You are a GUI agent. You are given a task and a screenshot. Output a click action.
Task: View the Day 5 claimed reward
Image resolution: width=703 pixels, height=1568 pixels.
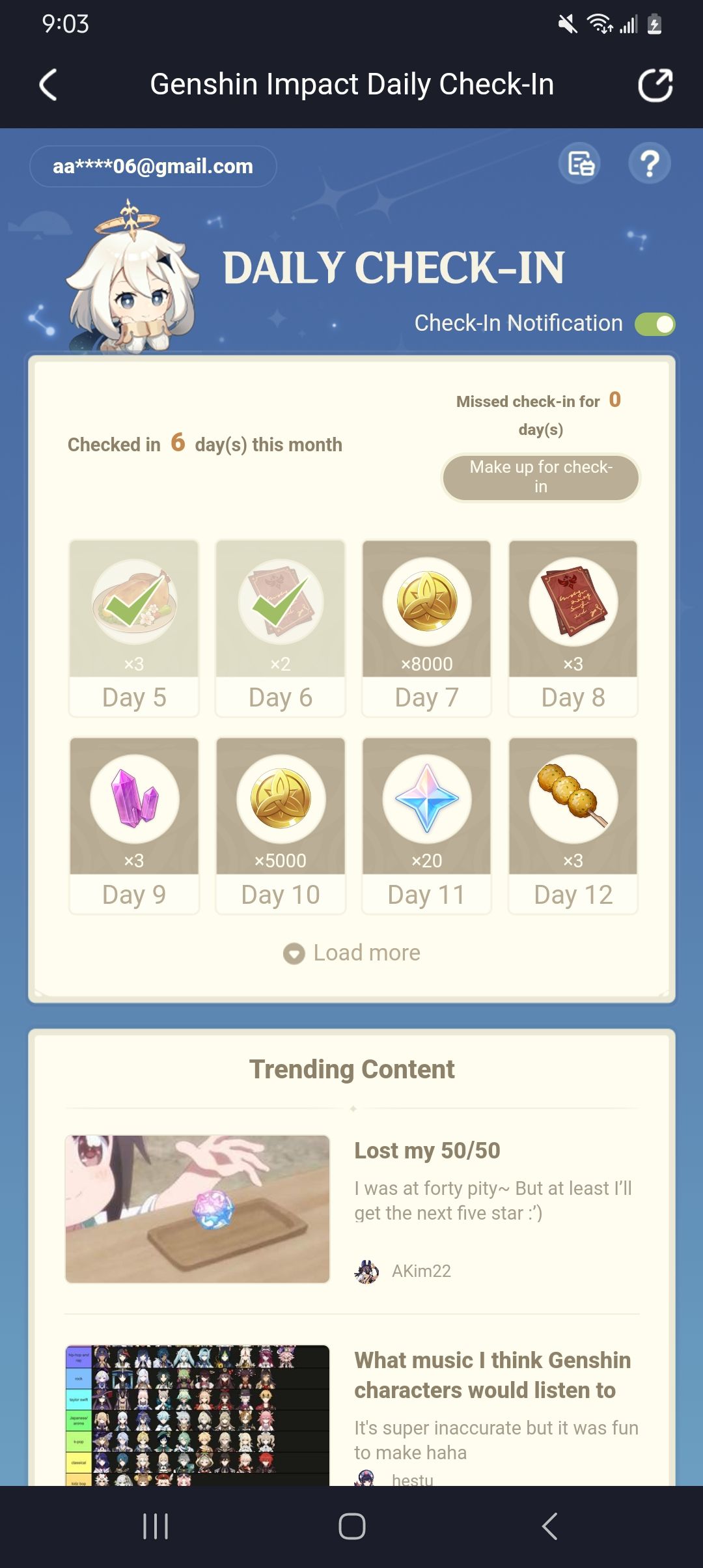pyautogui.click(x=134, y=628)
